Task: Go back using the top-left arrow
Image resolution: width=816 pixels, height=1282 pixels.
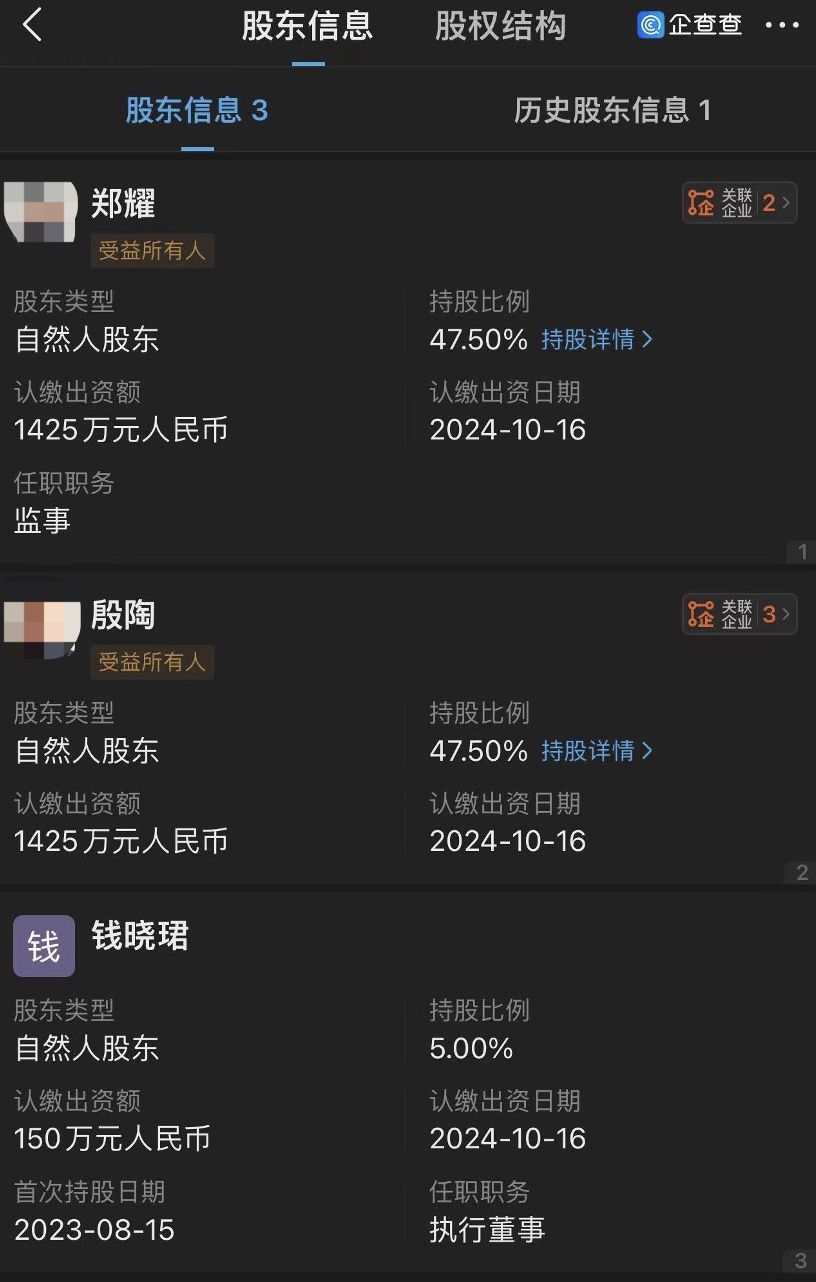Action: pos(33,25)
